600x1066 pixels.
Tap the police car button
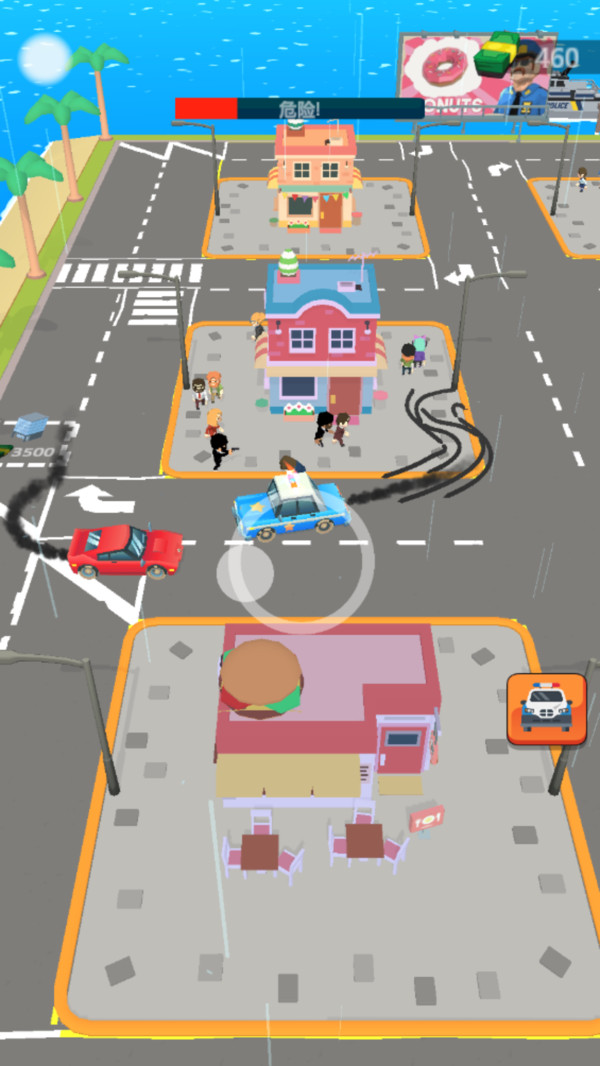click(x=546, y=708)
